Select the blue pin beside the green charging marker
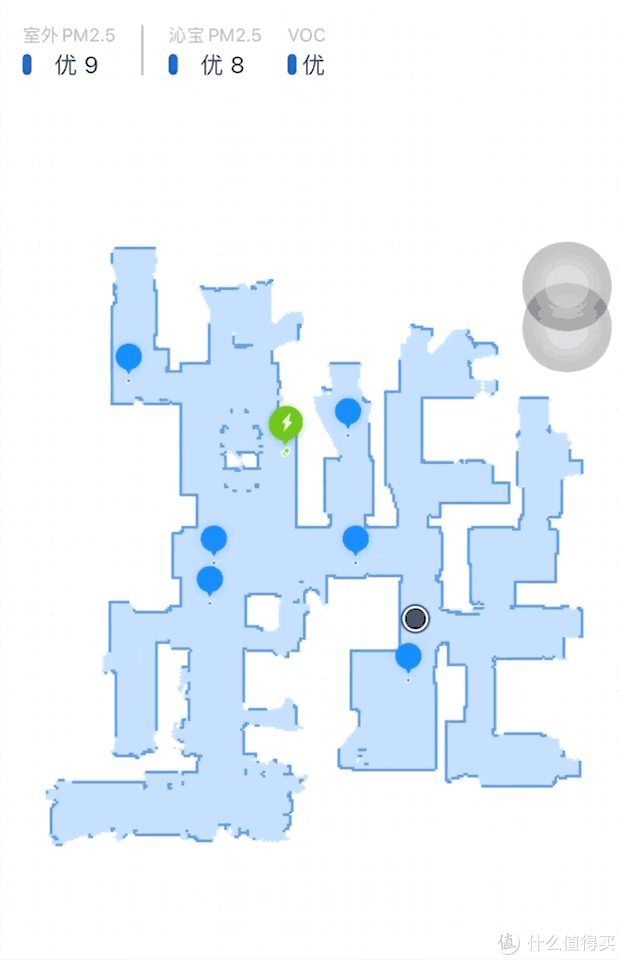The height and width of the screenshot is (960, 620). (x=348, y=411)
